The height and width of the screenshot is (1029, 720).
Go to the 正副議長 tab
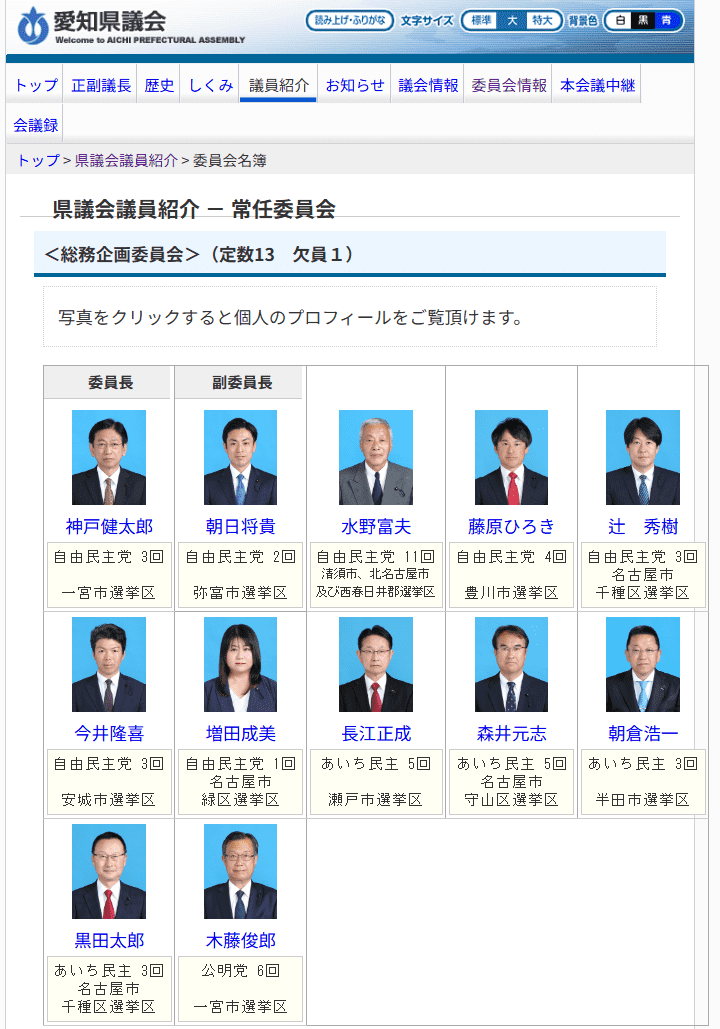pyautogui.click(x=101, y=86)
